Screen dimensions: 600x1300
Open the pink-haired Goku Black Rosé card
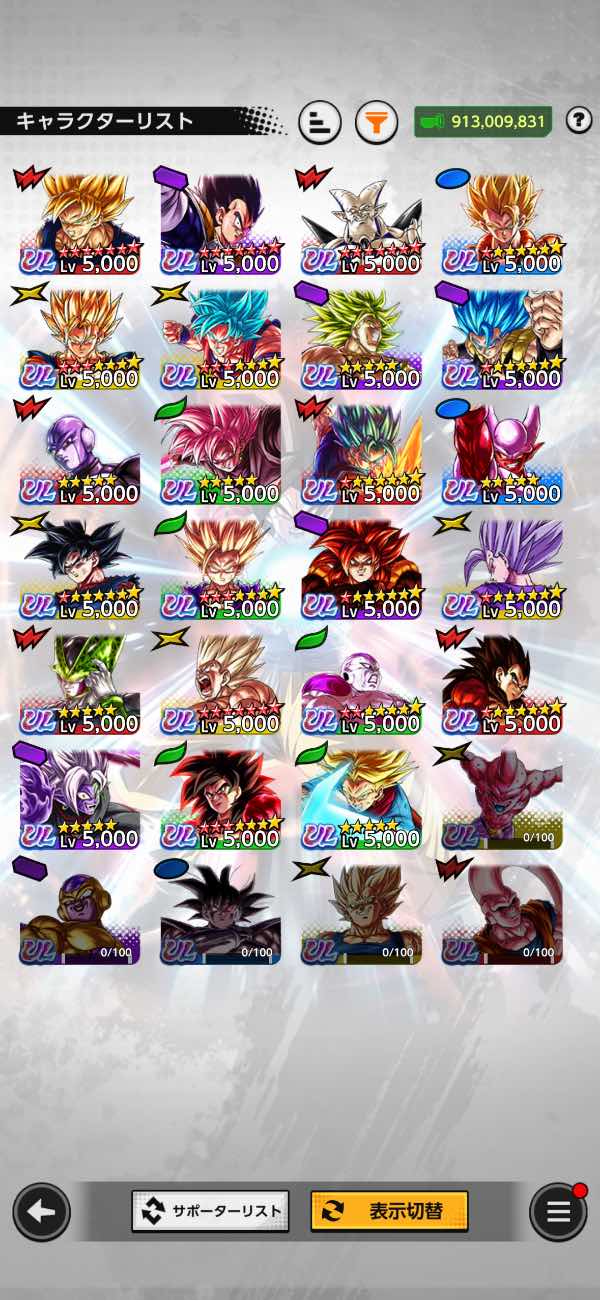pos(220,451)
